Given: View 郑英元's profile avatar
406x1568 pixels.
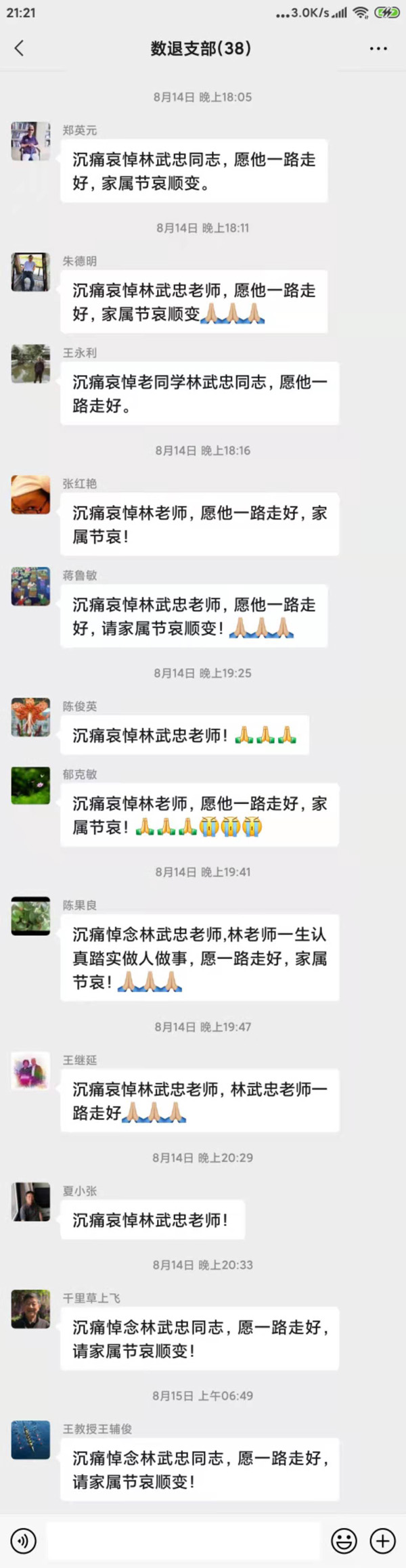Looking at the screenshot, I should tap(30, 141).
